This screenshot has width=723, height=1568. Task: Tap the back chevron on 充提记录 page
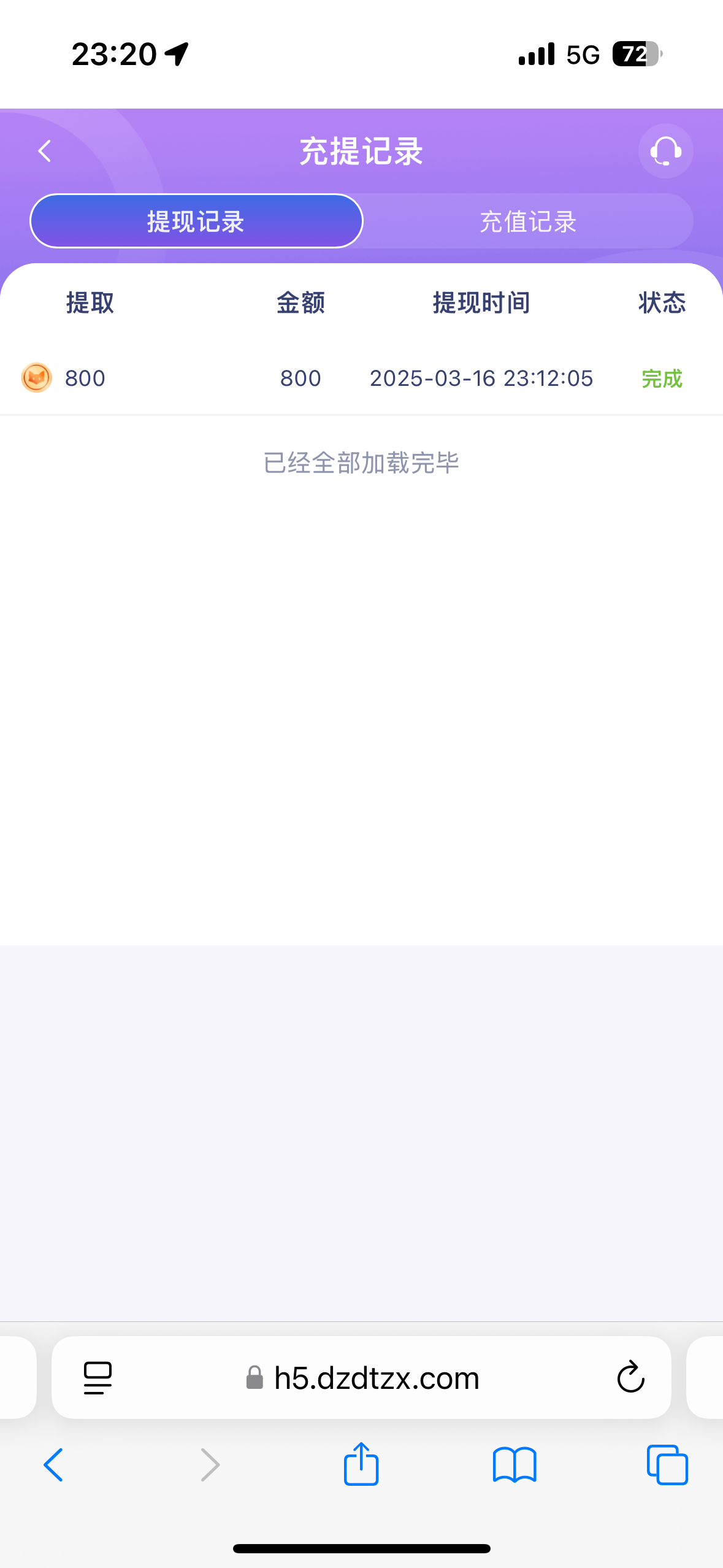pyautogui.click(x=44, y=151)
